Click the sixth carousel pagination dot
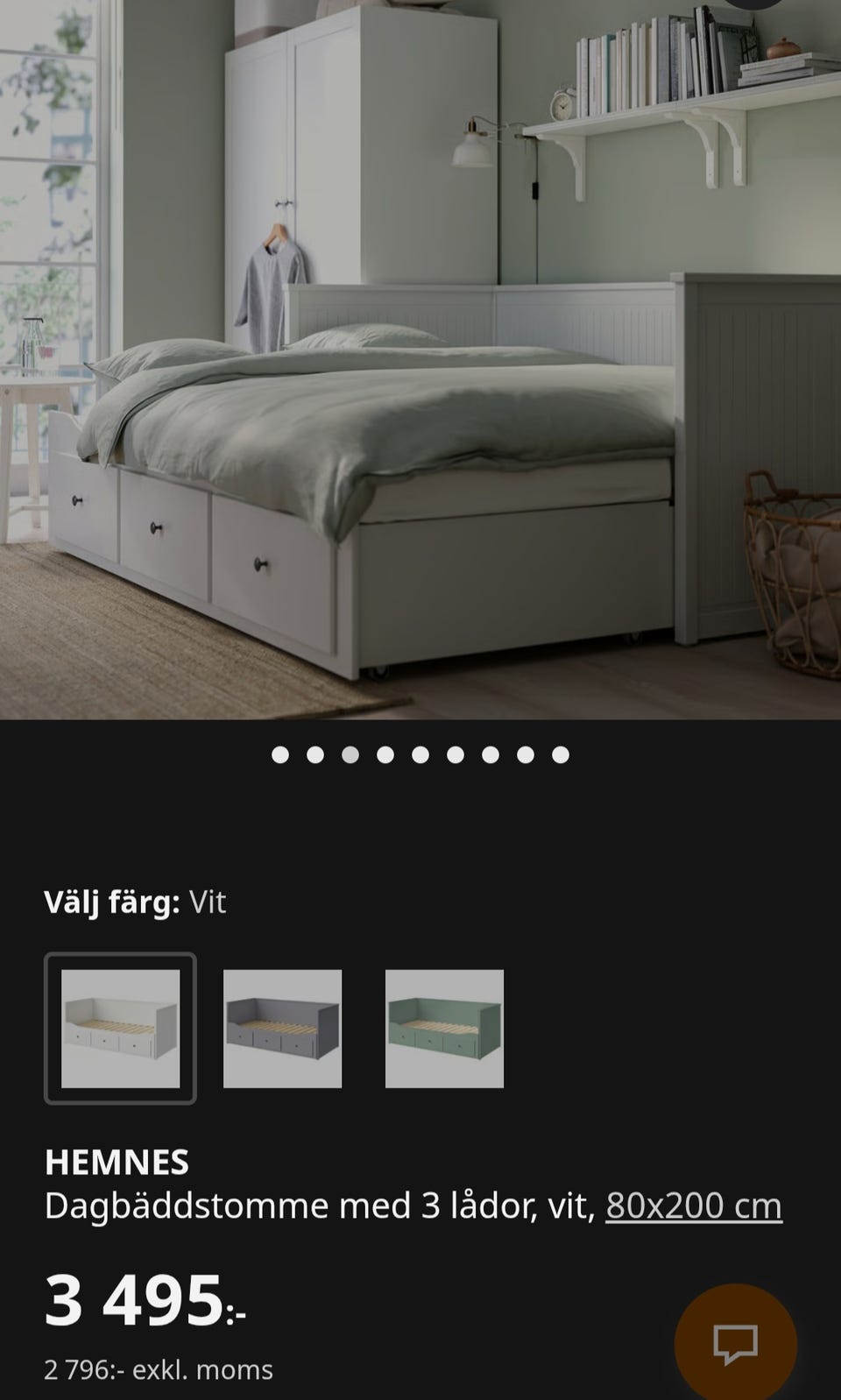The width and height of the screenshot is (841, 1400). point(456,753)
